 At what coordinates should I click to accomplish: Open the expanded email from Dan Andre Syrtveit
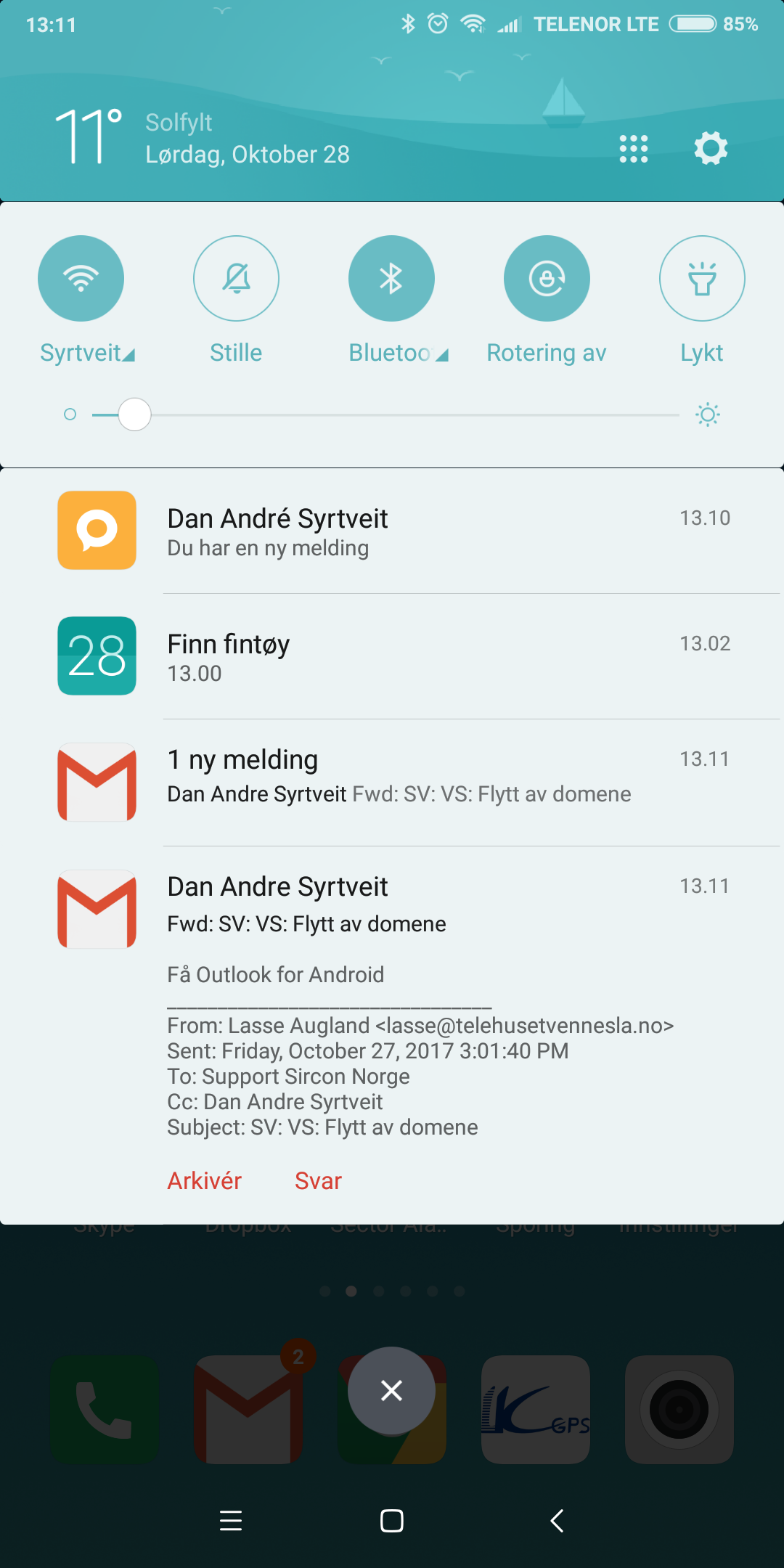tap(392, 1005)
